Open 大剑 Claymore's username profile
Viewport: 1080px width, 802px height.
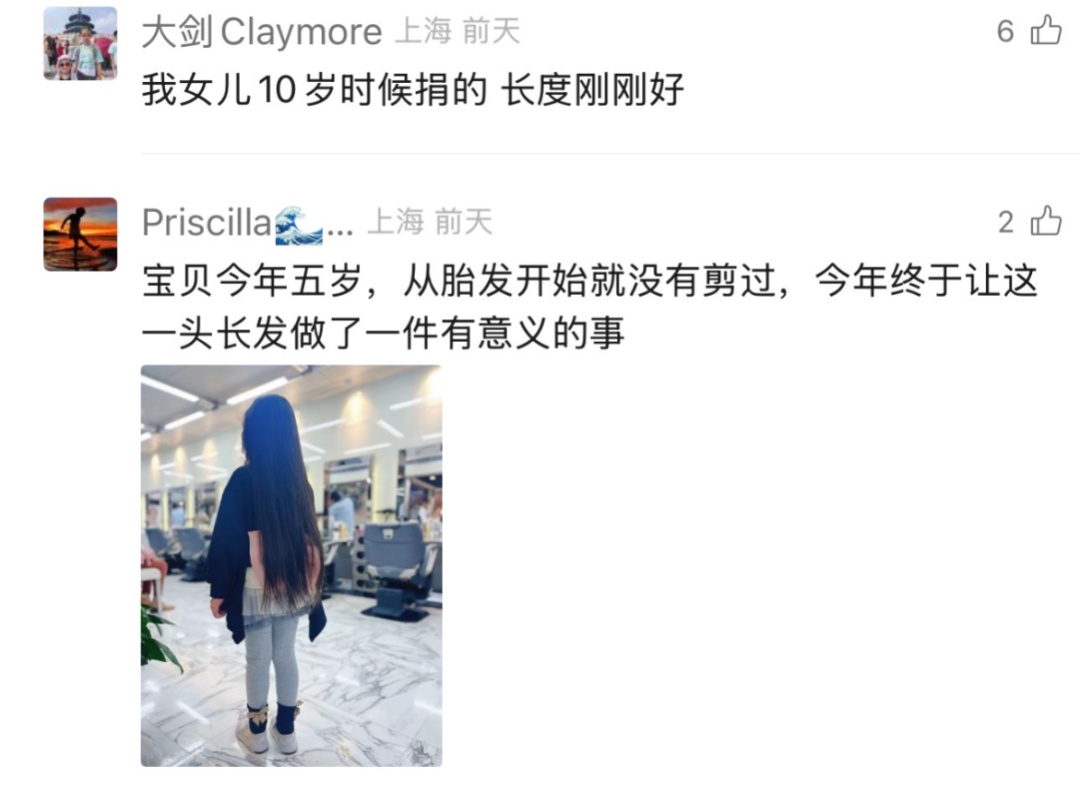(x=261, y=32)
